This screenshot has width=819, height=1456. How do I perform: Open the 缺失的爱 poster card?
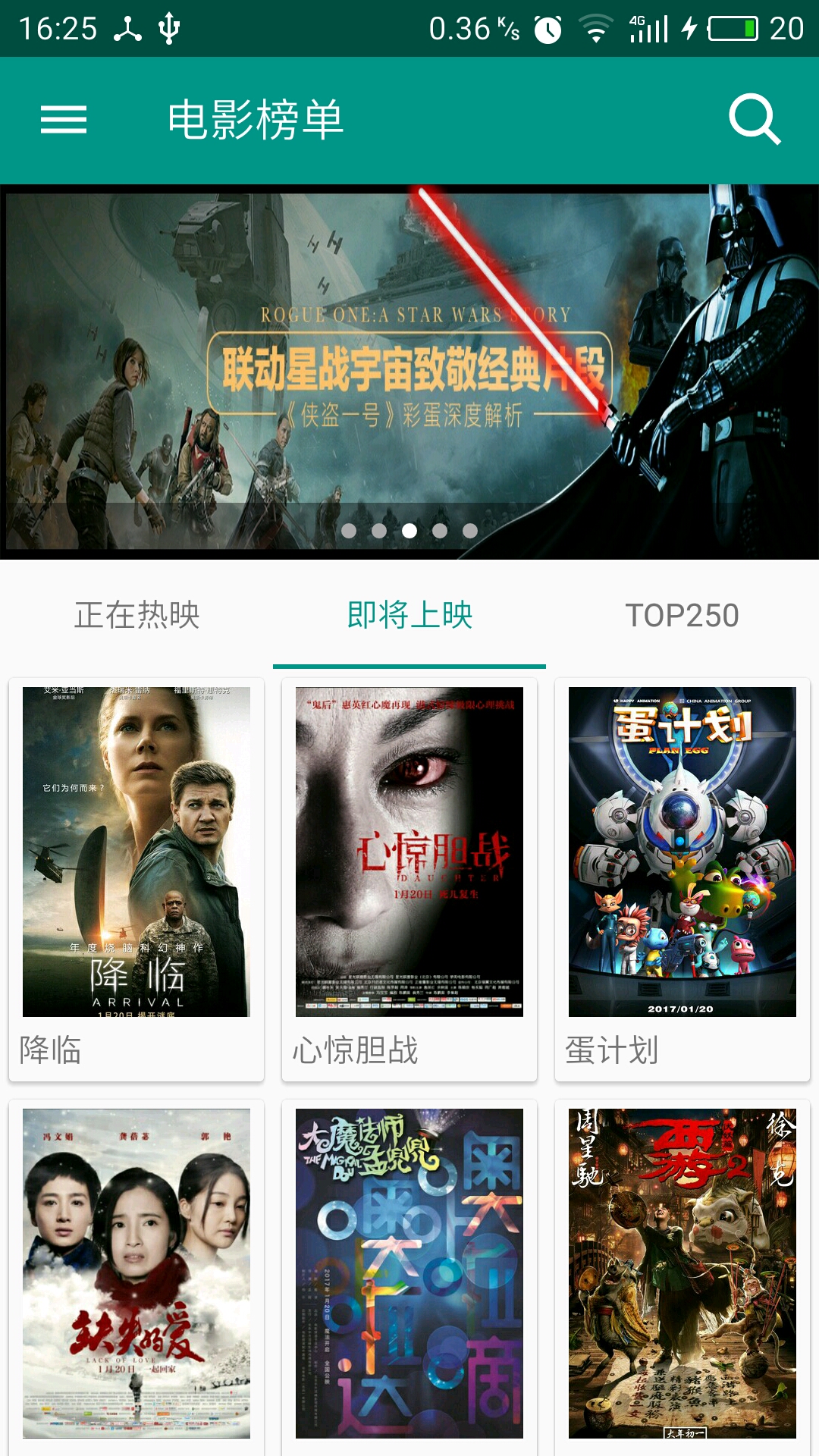[136, 1274]
